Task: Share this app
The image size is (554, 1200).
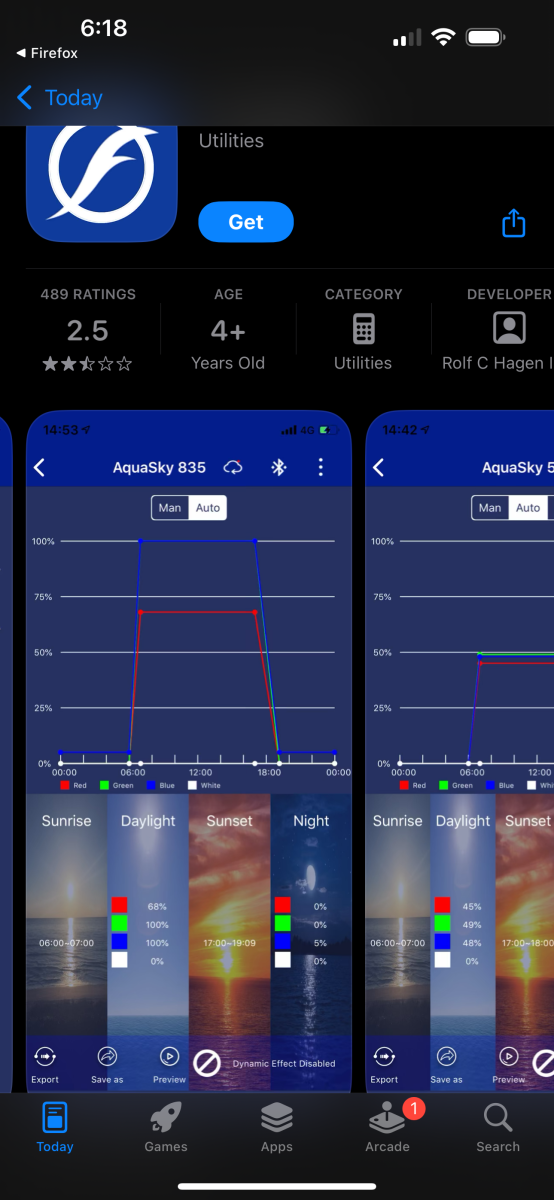Action: click(x=513, y=222)
